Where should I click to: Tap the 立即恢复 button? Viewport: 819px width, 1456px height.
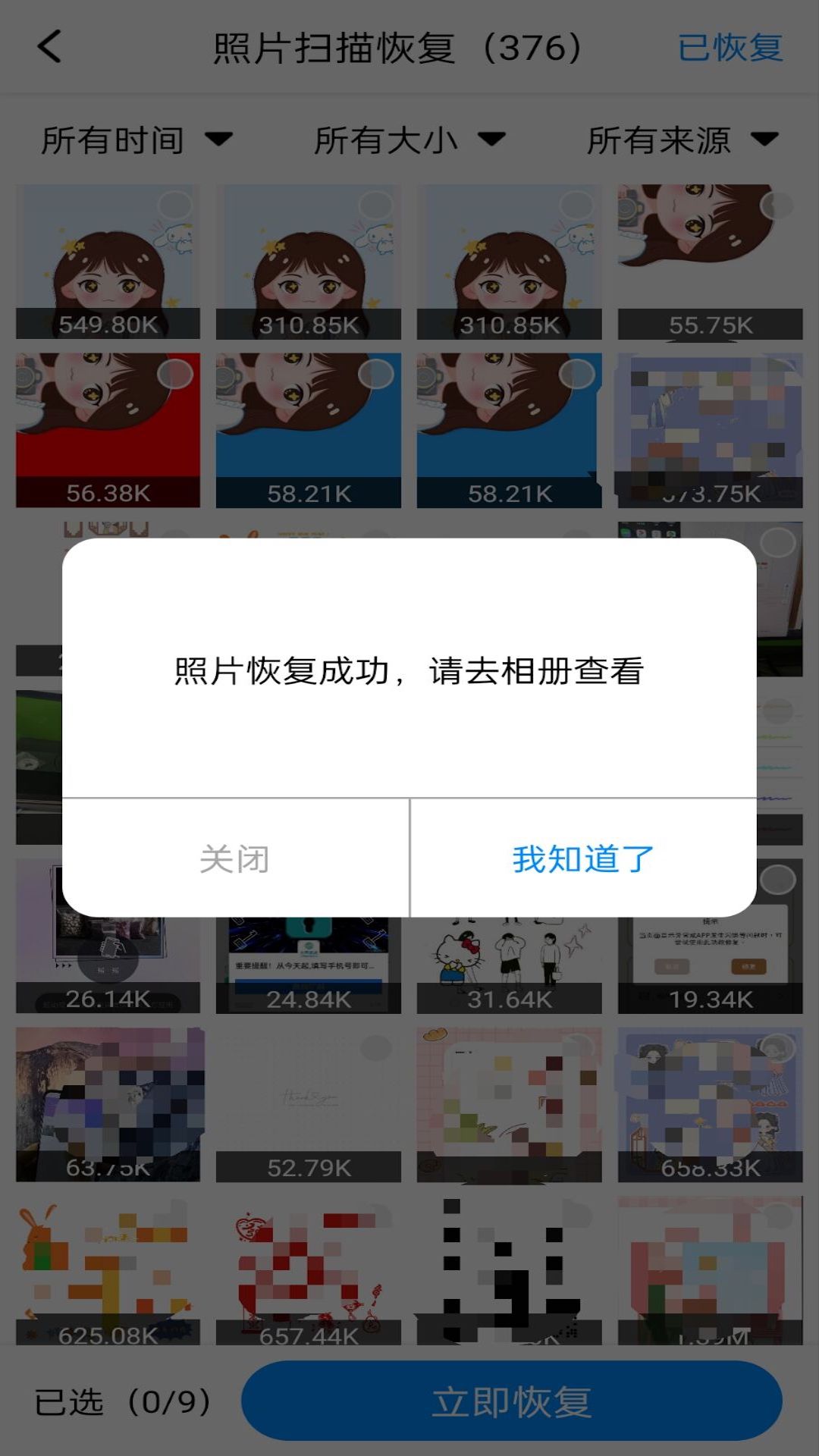[511, 1401]
